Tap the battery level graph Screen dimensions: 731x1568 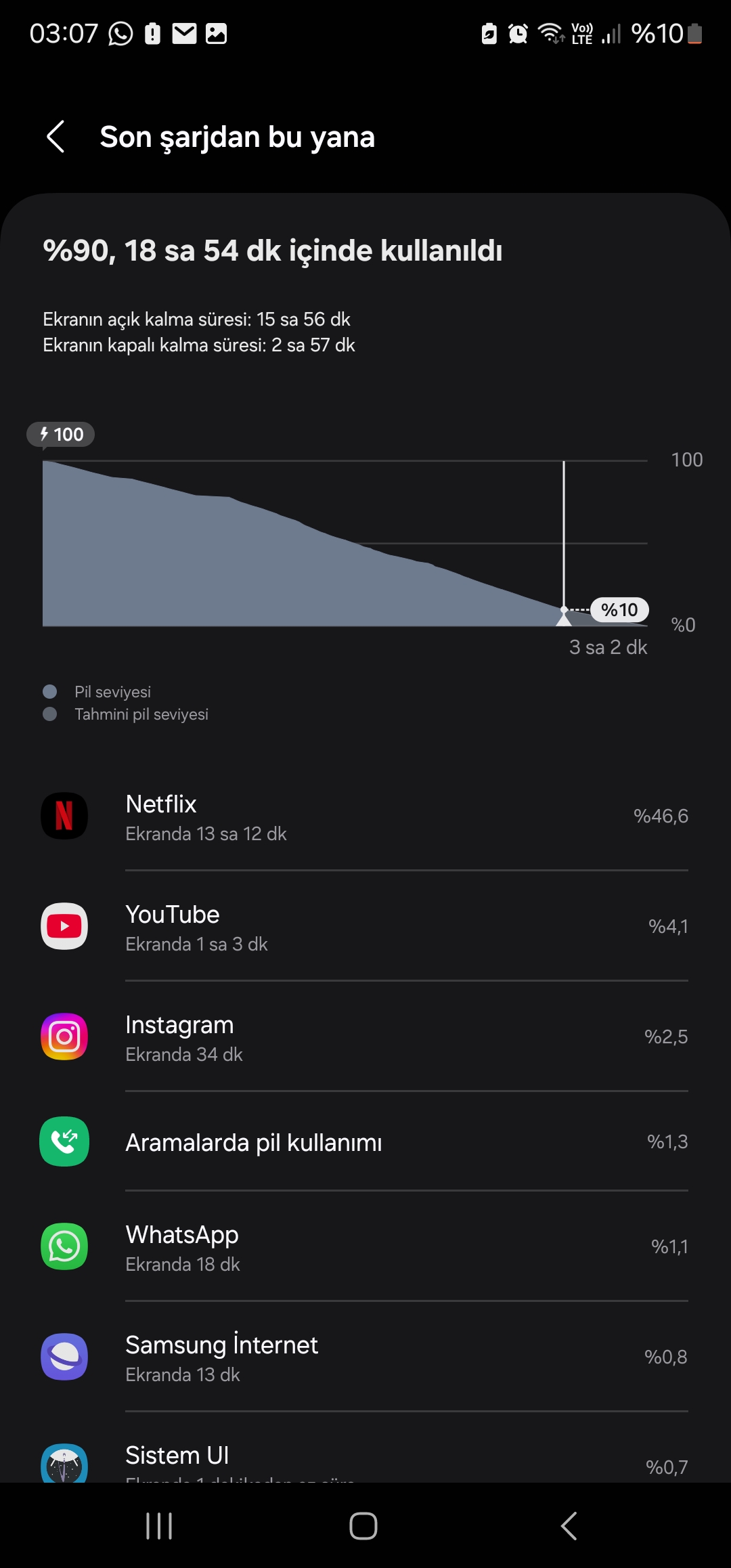click(x=345, y=543)
